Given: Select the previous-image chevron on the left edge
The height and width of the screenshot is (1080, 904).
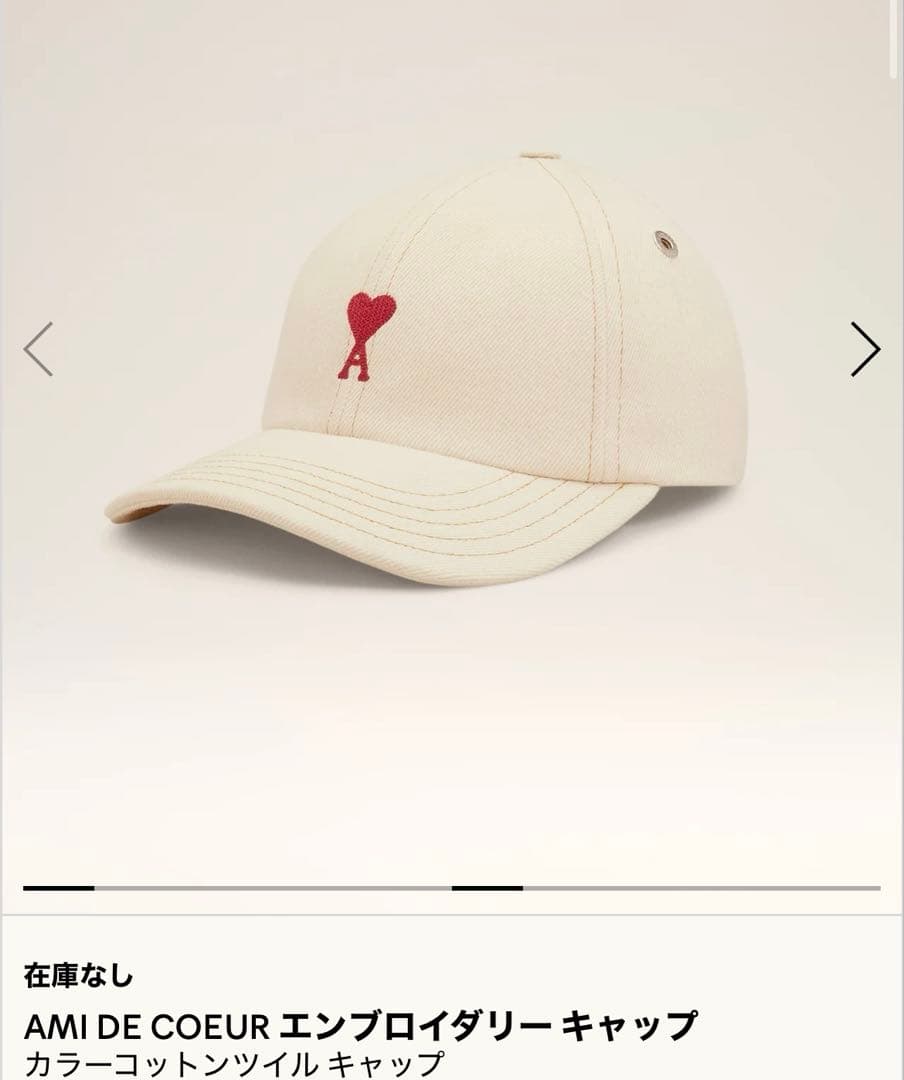Looking at the screenshot, I should [38, 348].
